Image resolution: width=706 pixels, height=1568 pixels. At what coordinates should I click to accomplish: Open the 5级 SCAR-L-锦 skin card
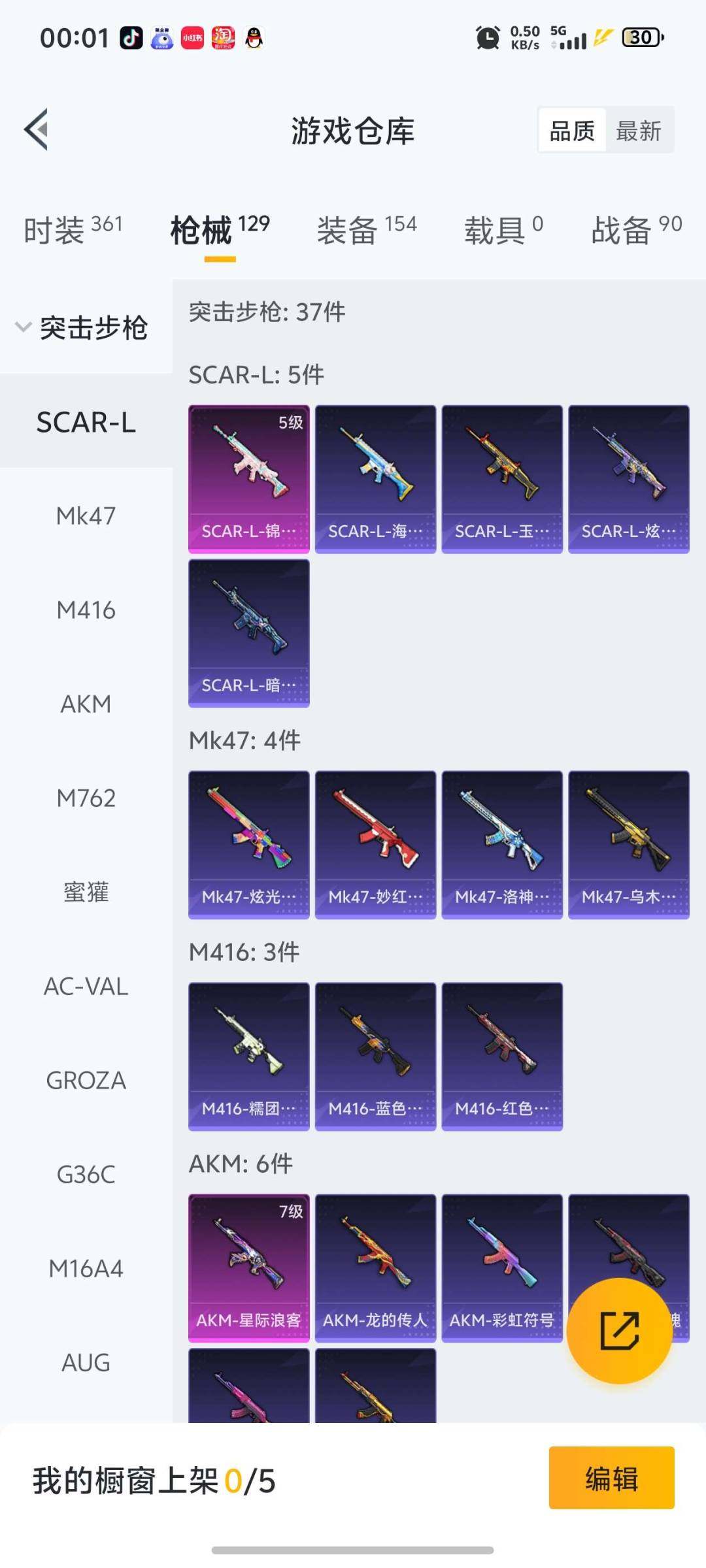(x=248, y=479)
